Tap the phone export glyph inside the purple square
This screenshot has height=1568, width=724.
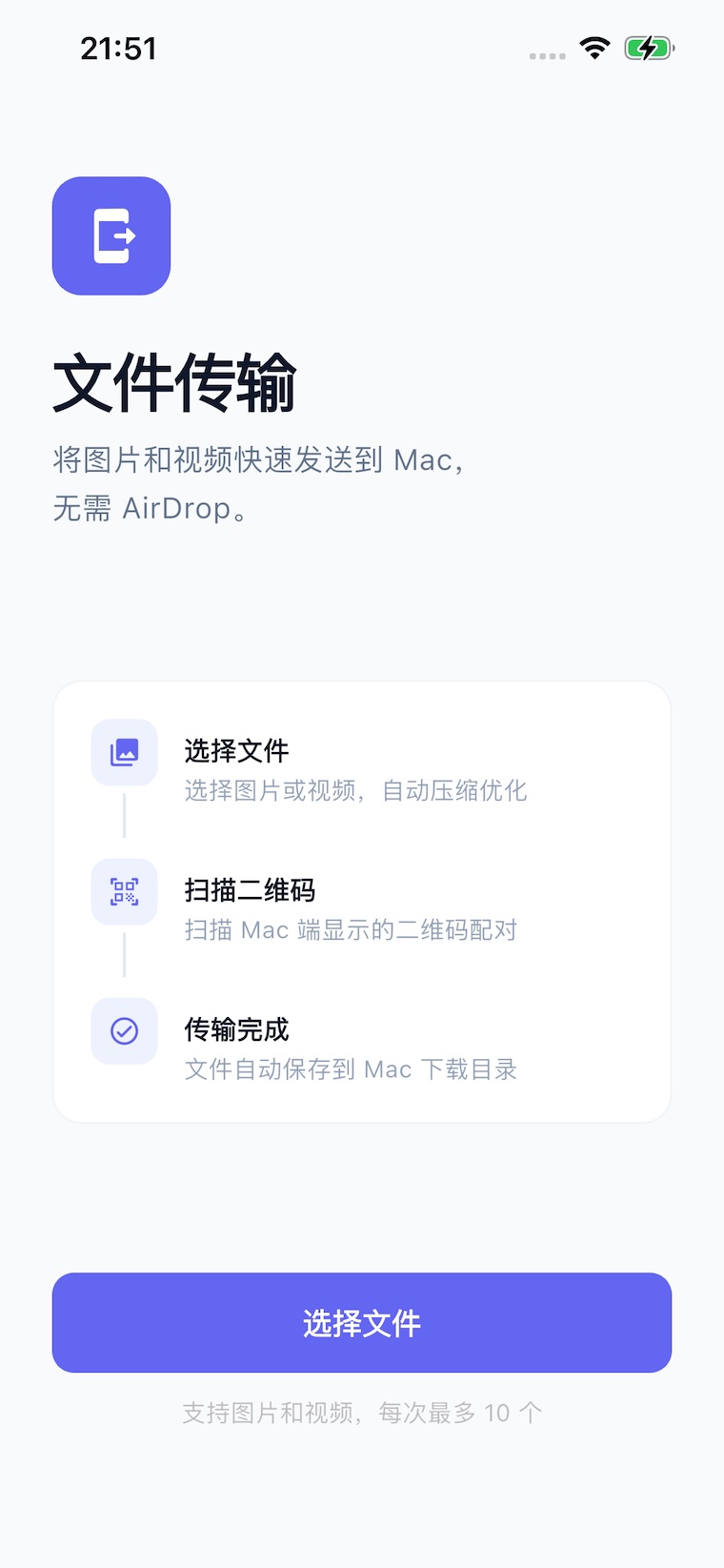[x=111, y=235]
